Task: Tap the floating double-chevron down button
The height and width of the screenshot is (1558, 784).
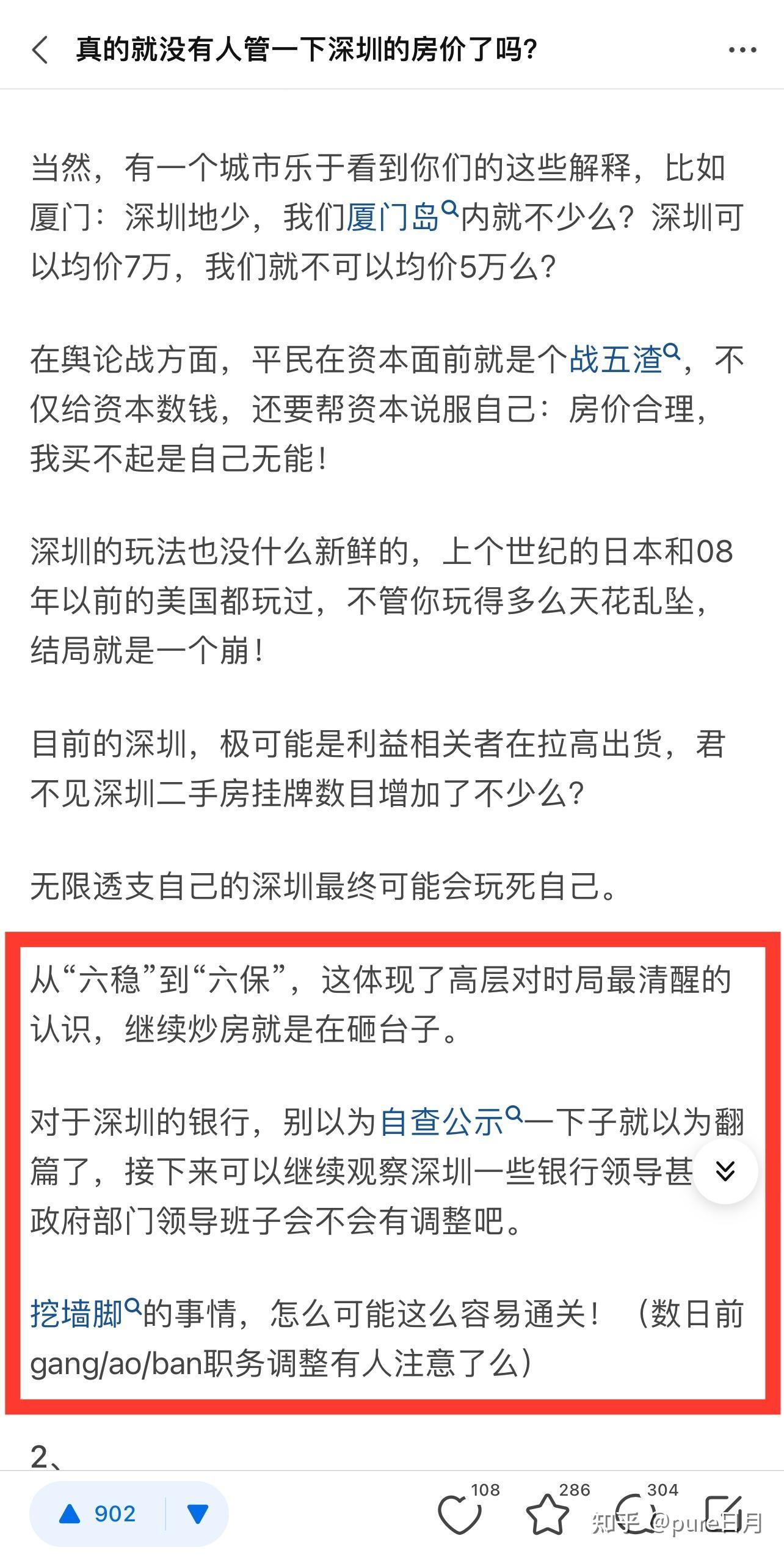Action: click(725, 1171)
